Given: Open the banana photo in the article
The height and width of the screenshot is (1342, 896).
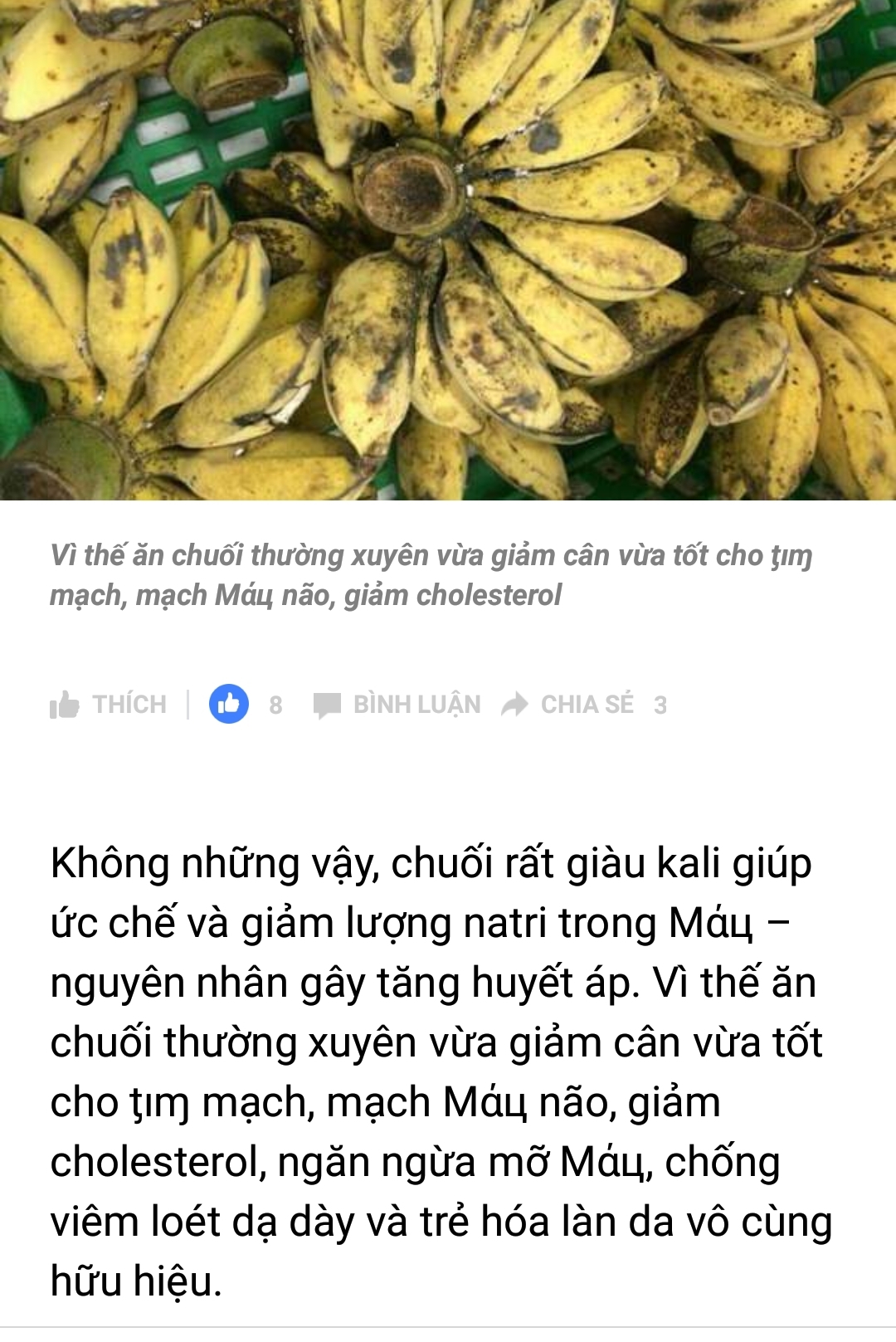Looking at the screenshot, I should [x=448, y=249].
